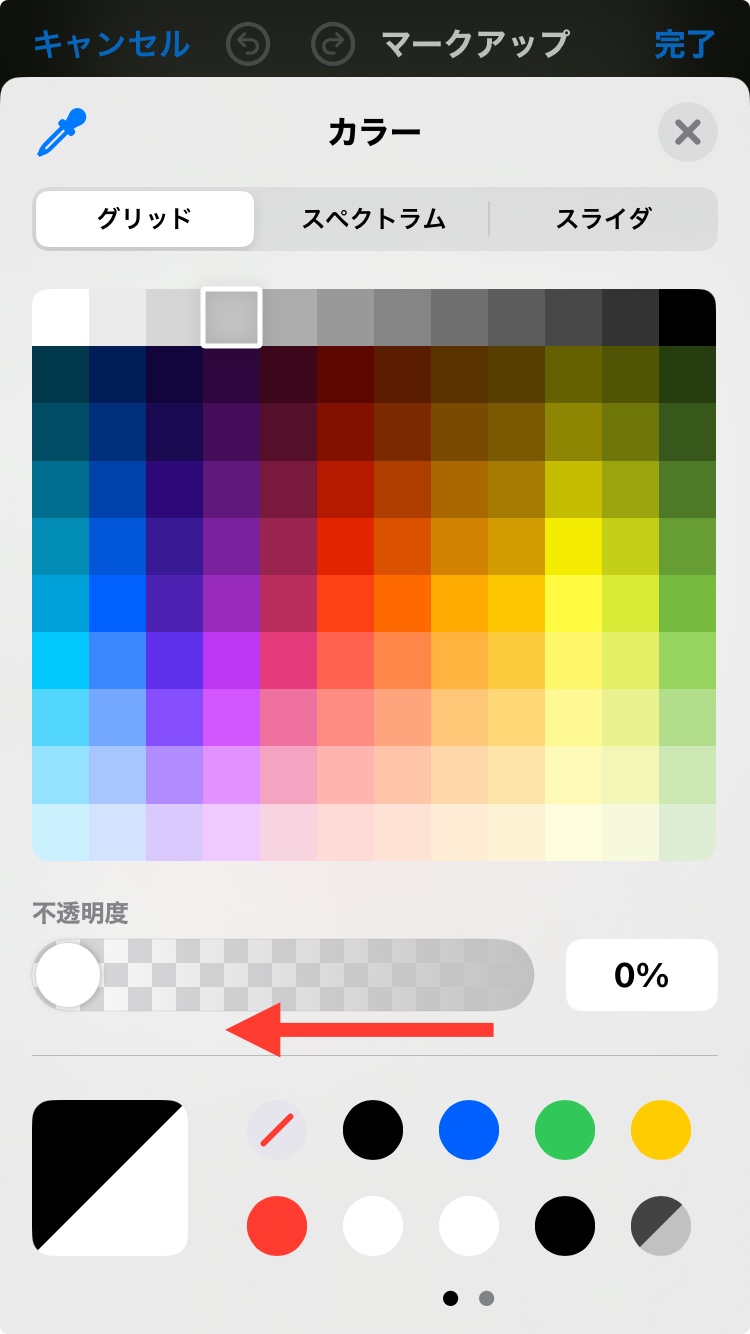This screenshot has width=750, height=1334.
Task: Tap 完了 to finish markup
Action: coord(685,45)
